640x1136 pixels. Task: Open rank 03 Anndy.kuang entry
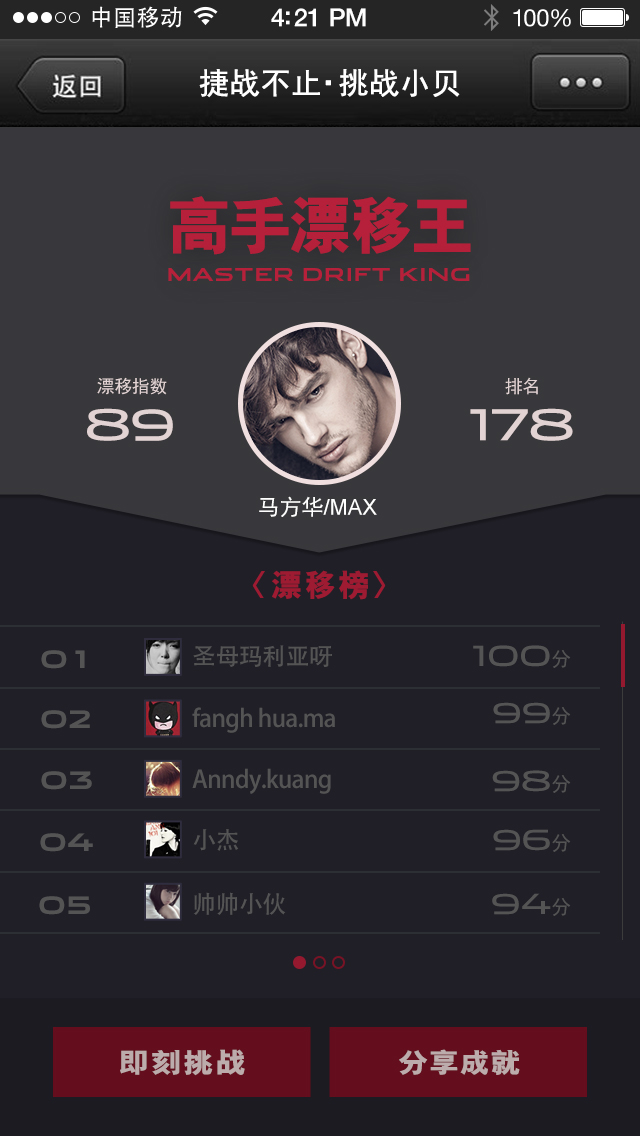pos(300,780)
